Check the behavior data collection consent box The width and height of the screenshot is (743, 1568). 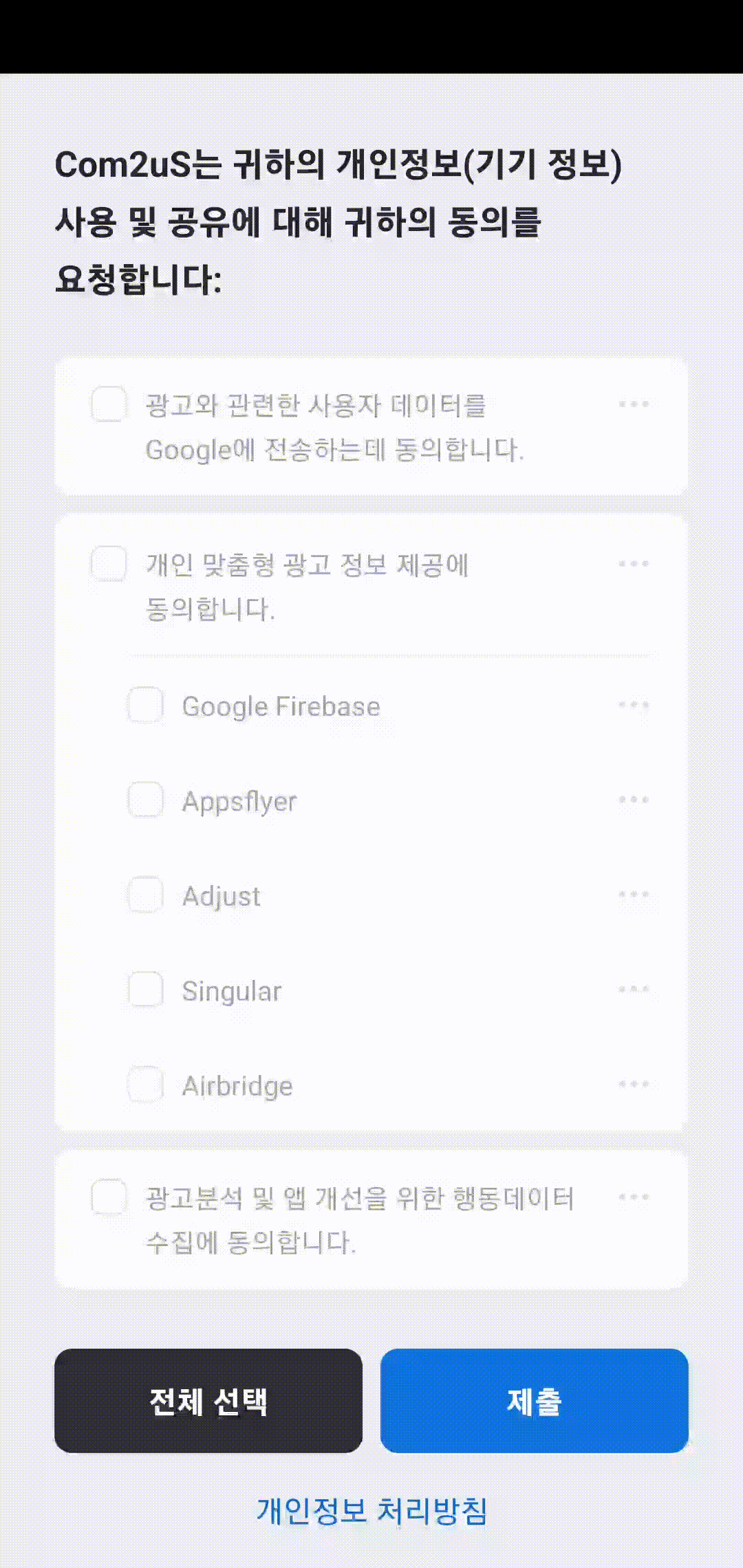(x=109, y=1197)
